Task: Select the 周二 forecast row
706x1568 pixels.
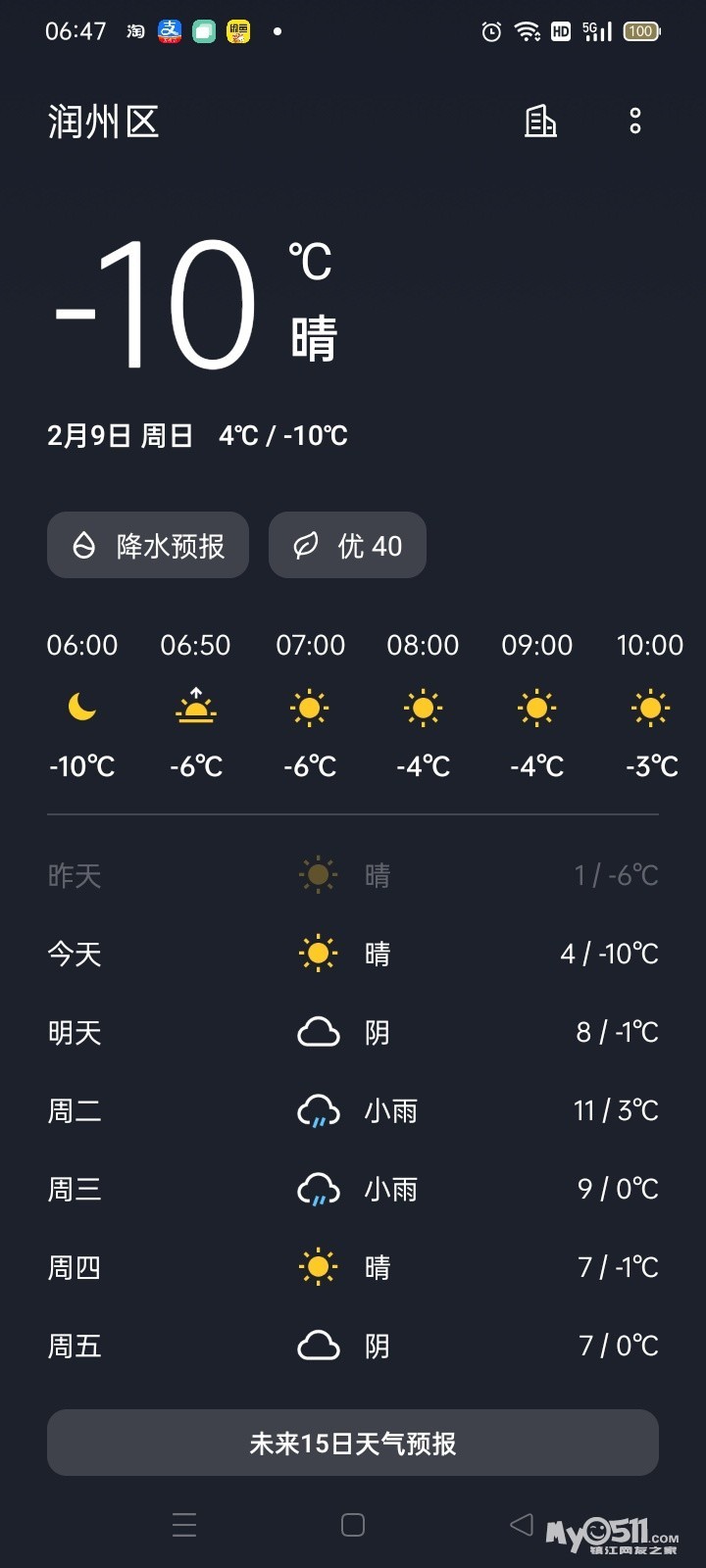Action: [353, 1110]
